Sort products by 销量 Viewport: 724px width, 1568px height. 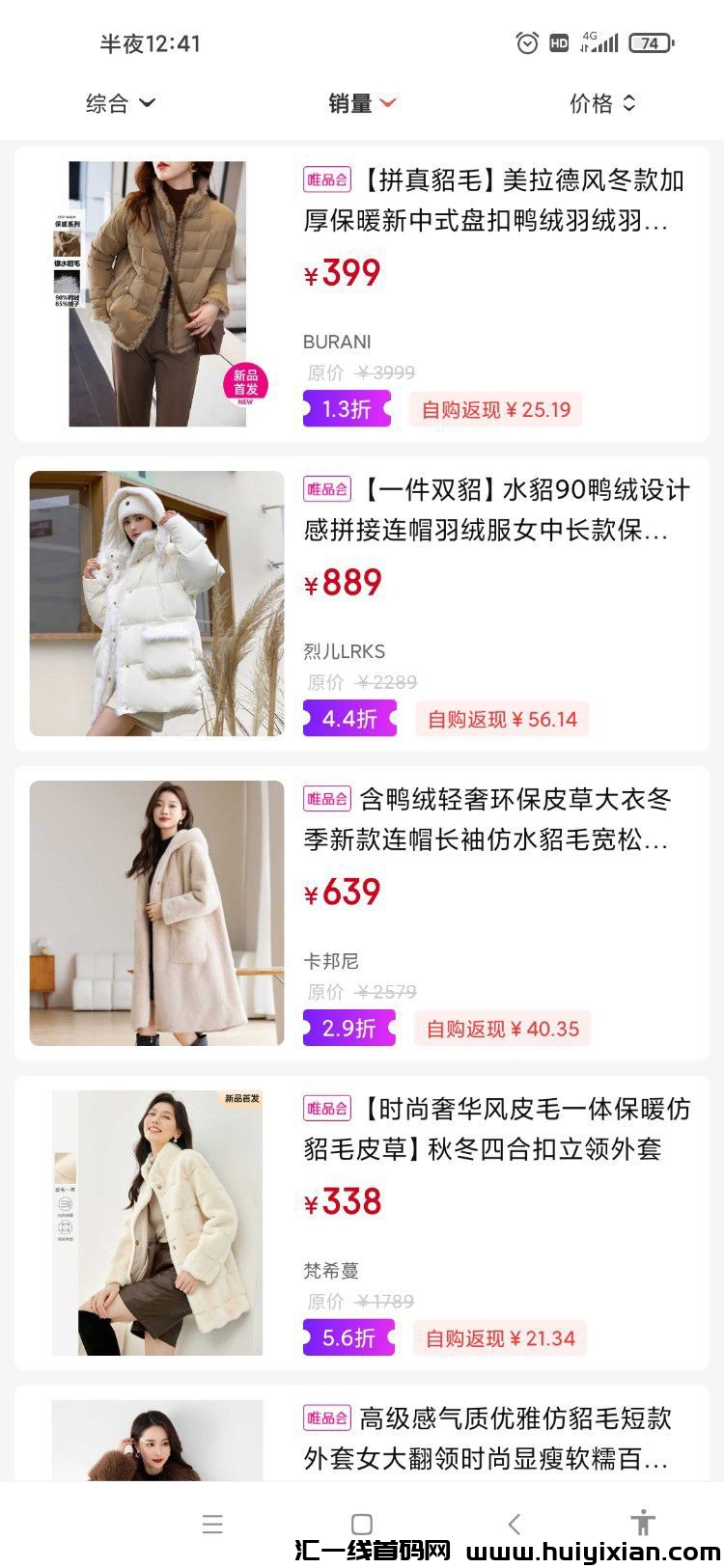tap(361, 103)
